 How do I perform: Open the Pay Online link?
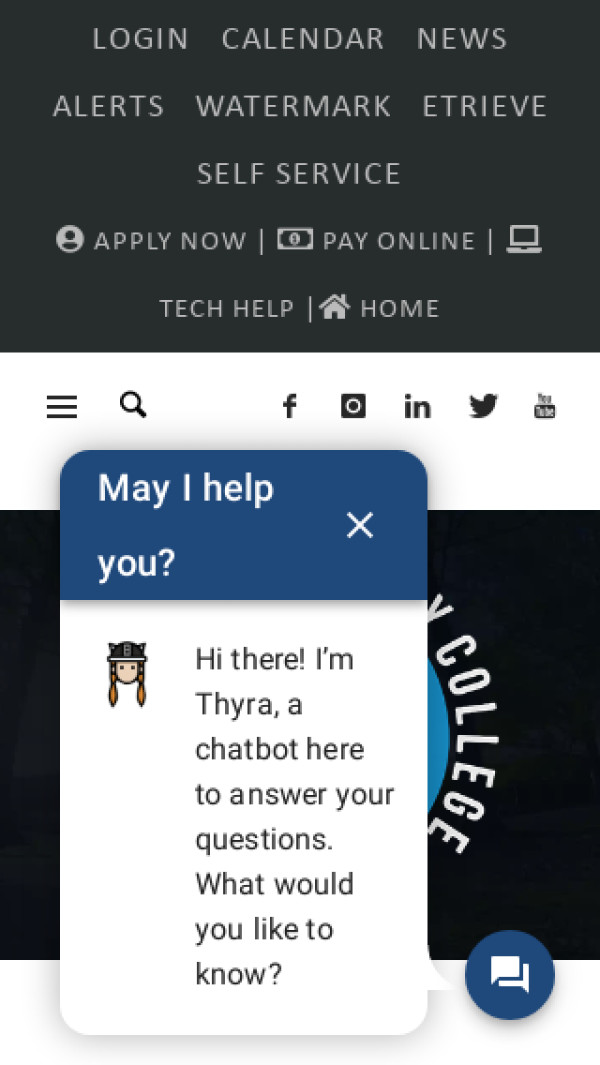pos(376,241)
